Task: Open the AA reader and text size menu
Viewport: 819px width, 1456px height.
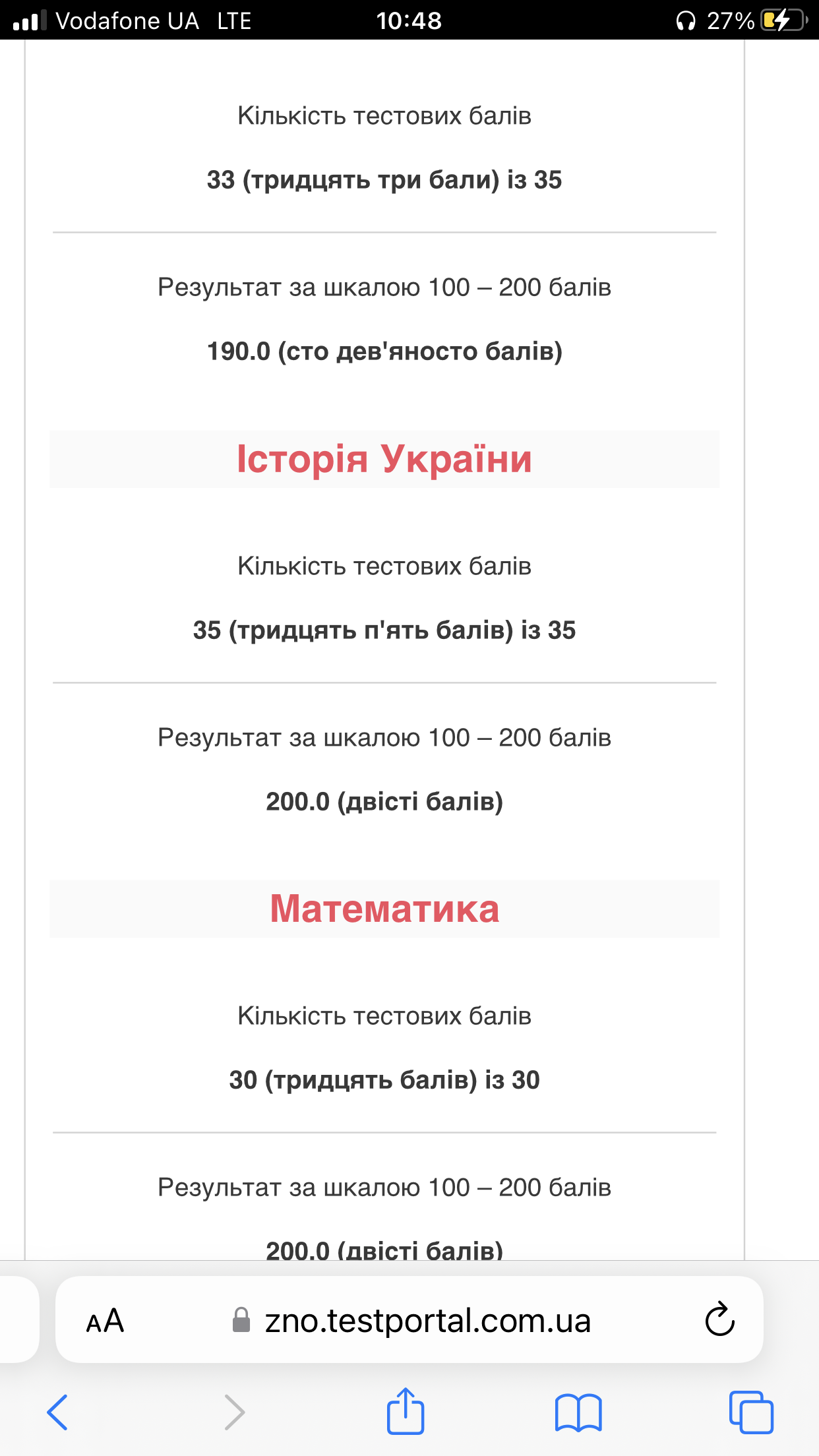Action: (x=106, y=1321)
